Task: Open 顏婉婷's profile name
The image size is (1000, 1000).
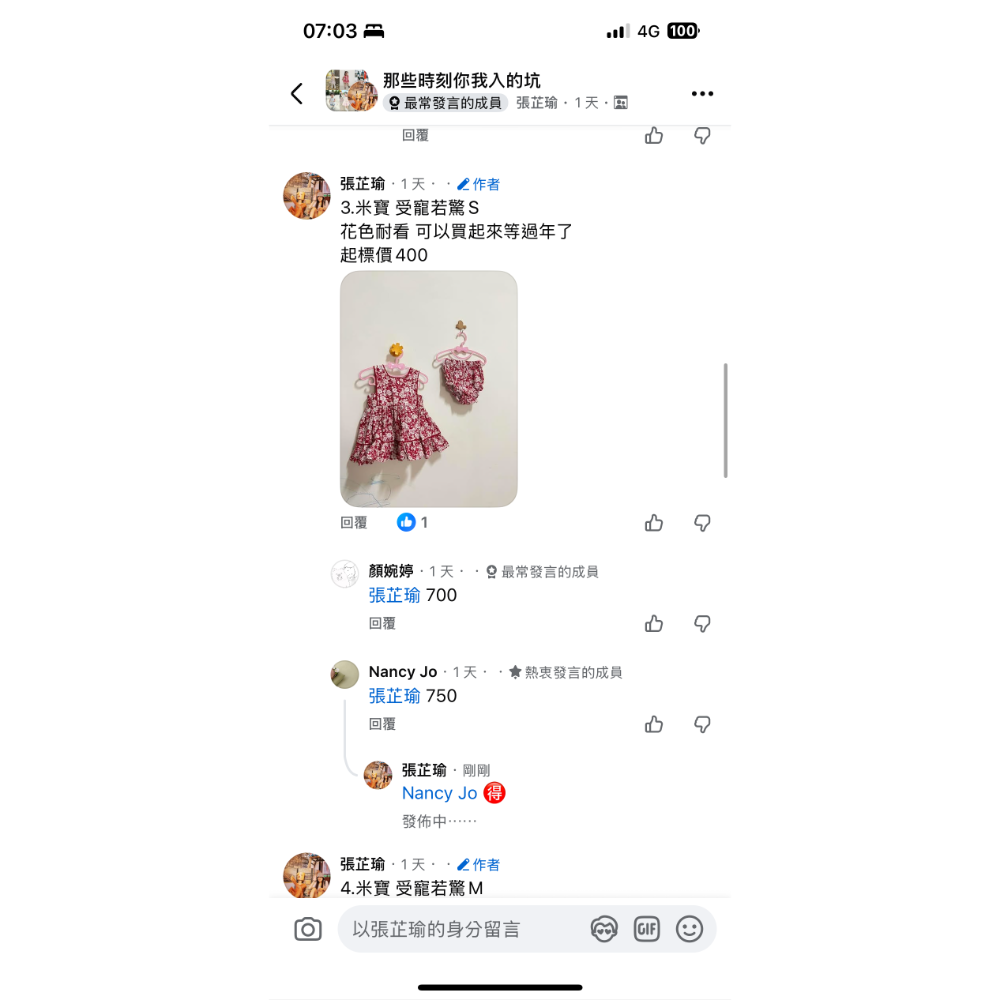Action: click(x=390, y=571)
